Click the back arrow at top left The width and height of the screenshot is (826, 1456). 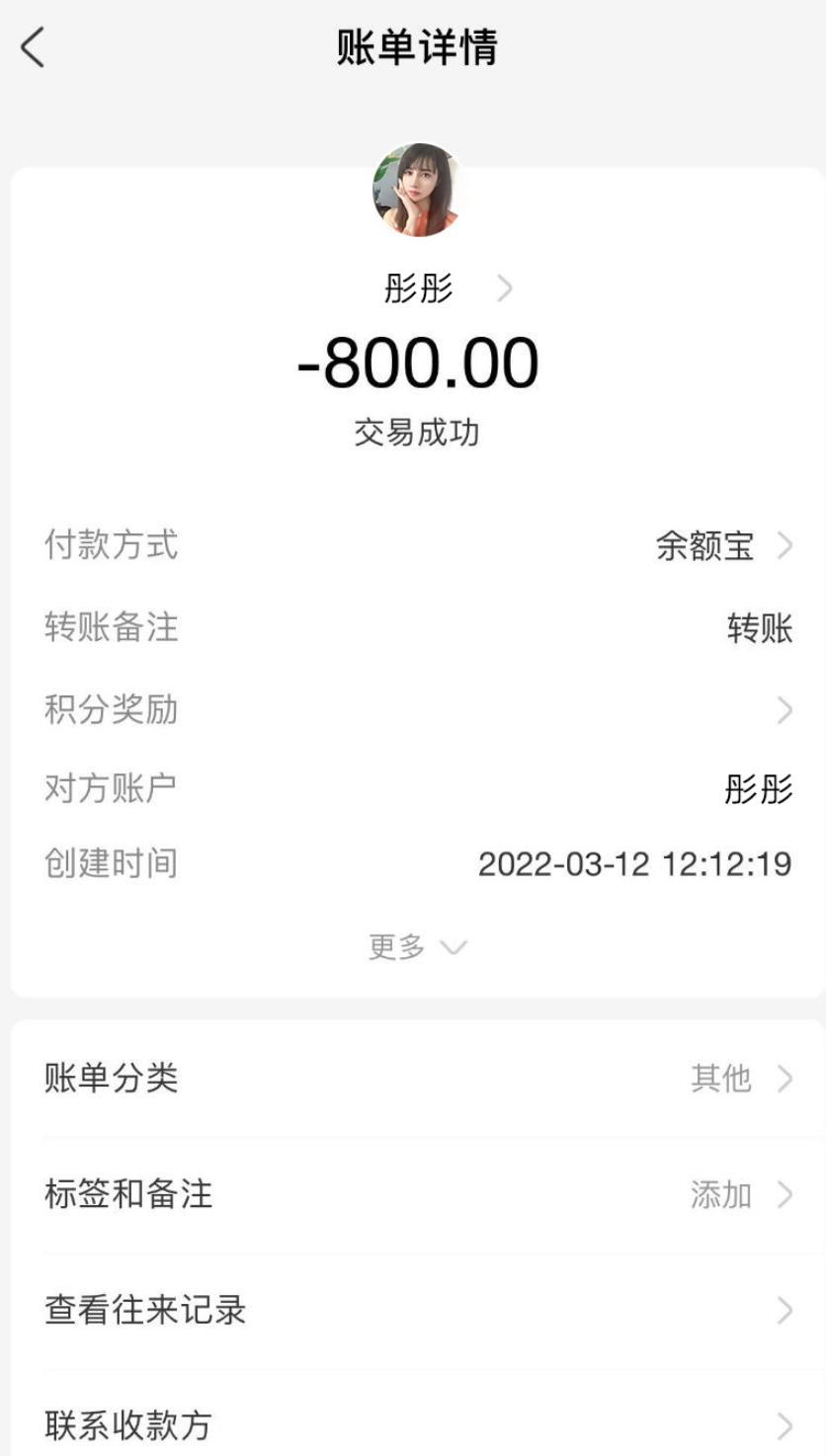pos(33,46)
